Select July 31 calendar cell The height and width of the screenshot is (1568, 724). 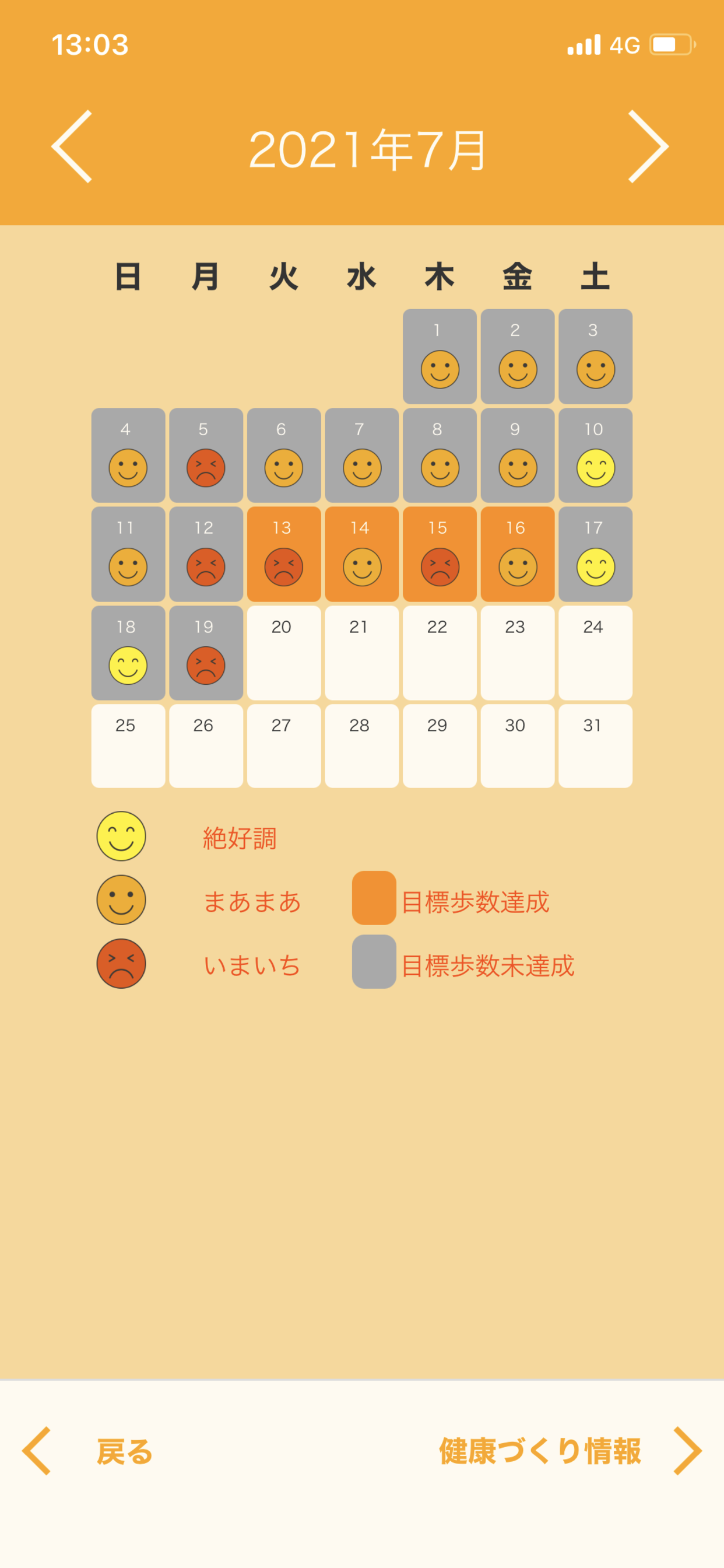click(595, 745)
